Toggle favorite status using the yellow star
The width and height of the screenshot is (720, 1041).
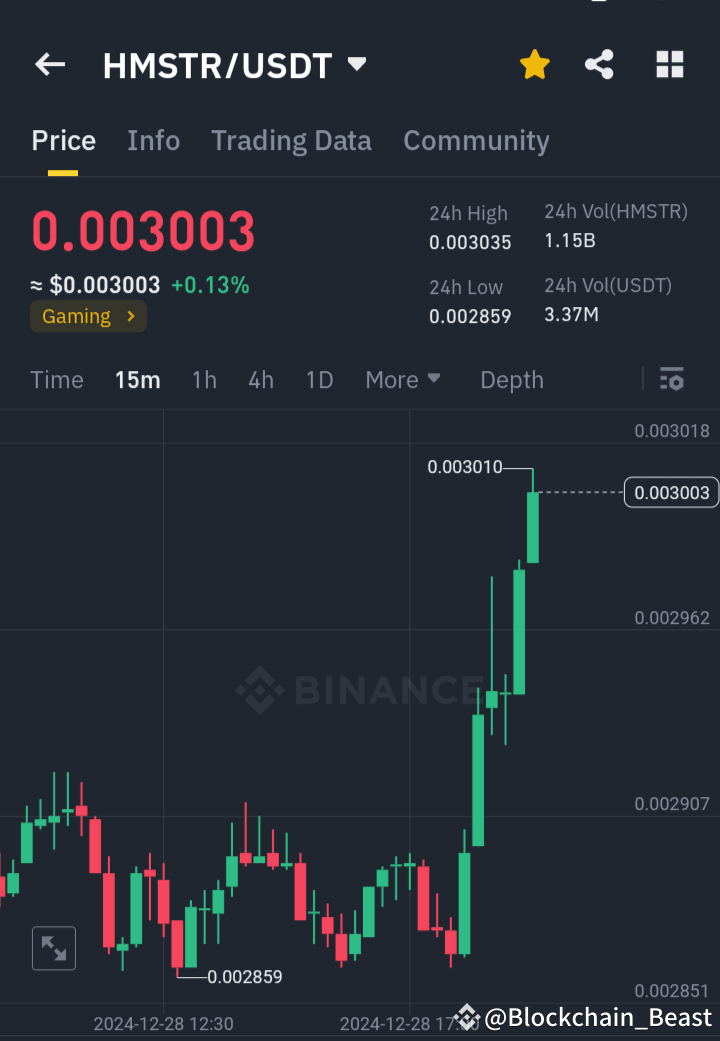534,64
